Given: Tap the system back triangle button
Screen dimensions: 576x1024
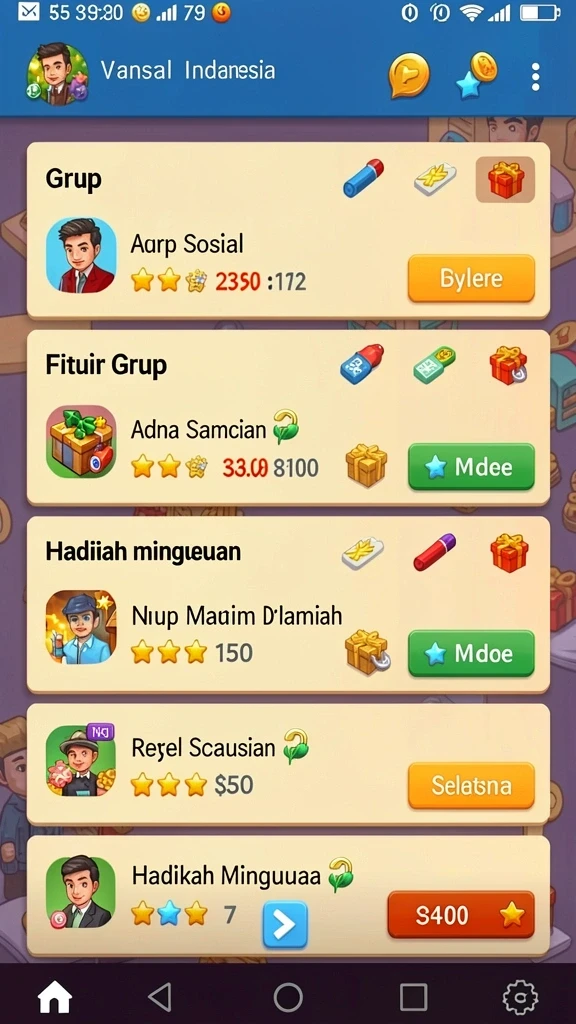Looking at the screenshot, I should click(x=159, y=997).
